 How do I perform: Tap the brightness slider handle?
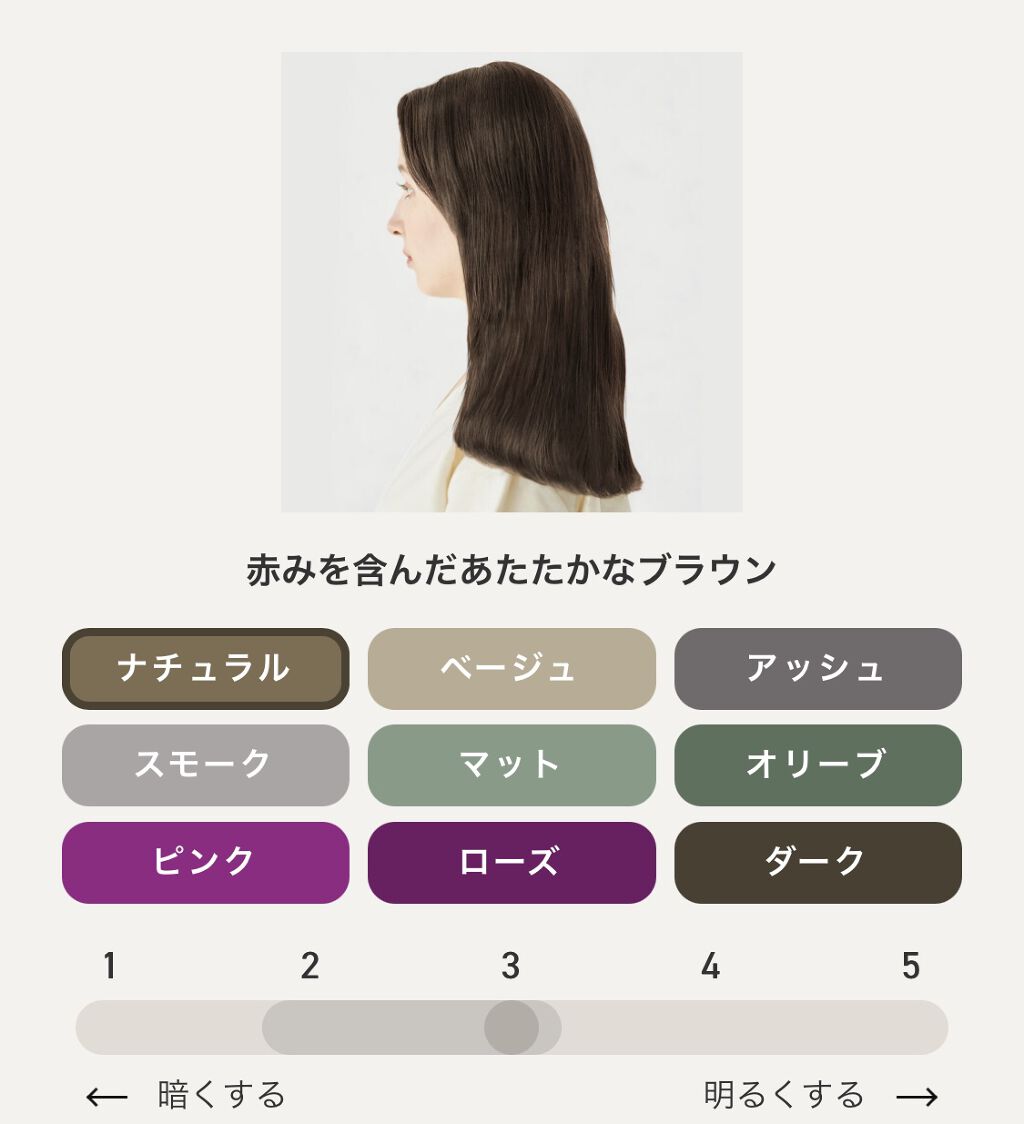(x=511, y=1027)
